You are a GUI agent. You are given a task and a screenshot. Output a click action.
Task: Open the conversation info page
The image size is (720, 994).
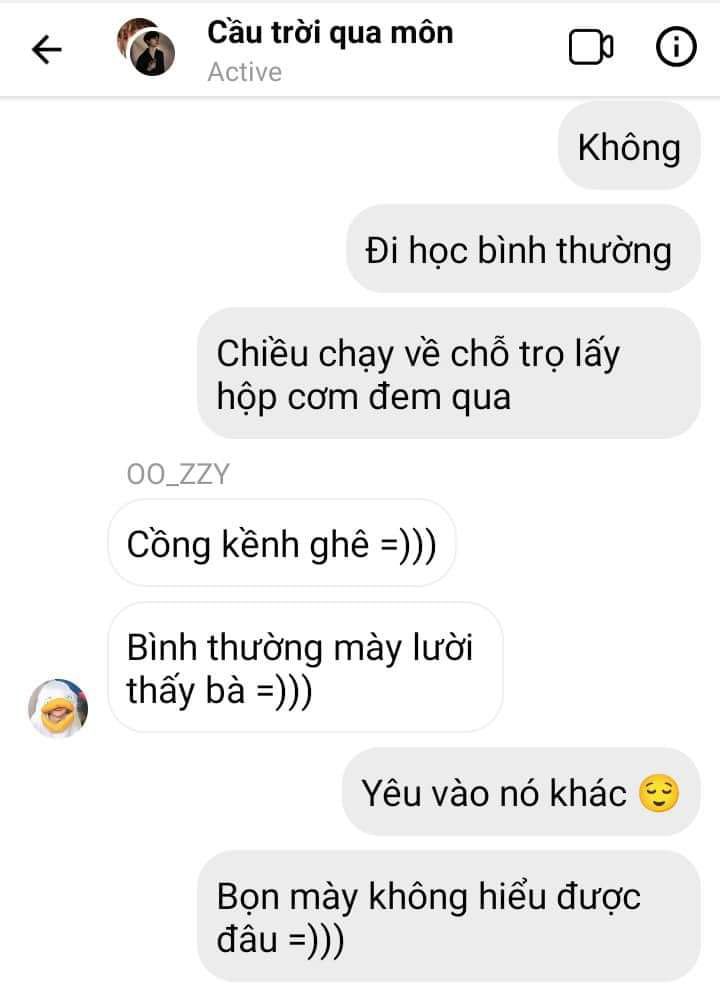(x=676, y=48)
